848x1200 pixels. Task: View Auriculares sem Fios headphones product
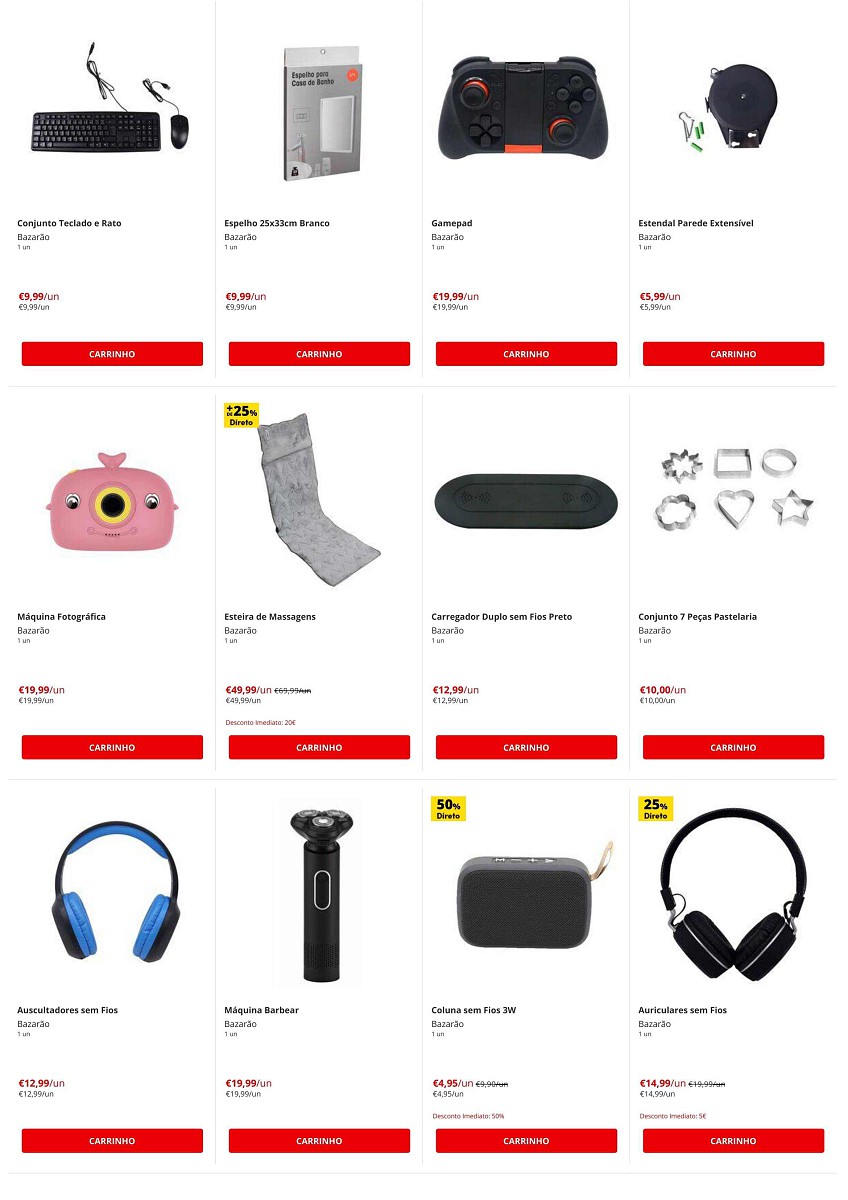pos(733,893)
